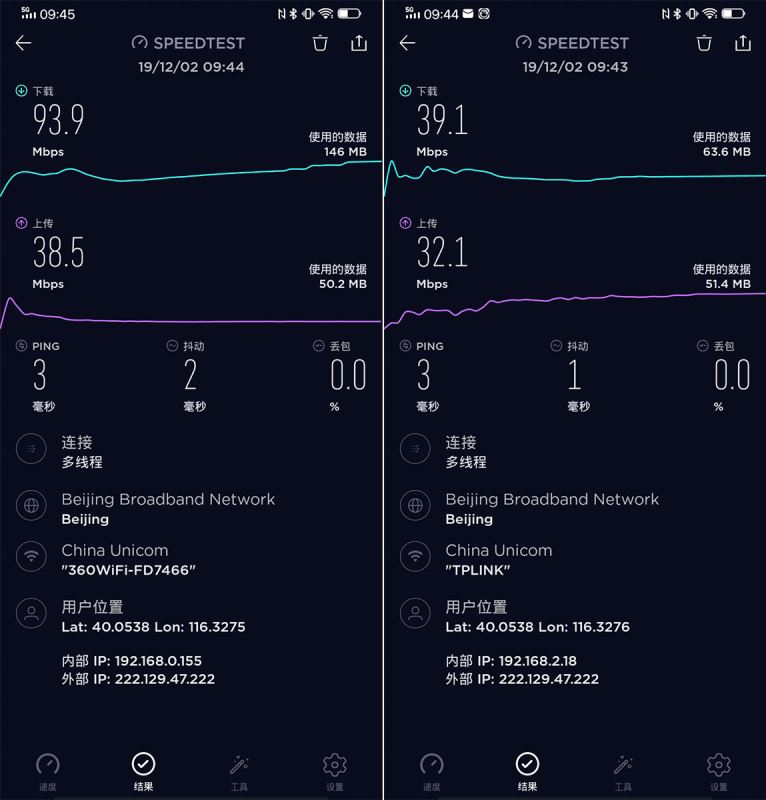This screenshot has height=800, width=766.
Task: Switch to the 结果 results tab
Action: (144, 767)
